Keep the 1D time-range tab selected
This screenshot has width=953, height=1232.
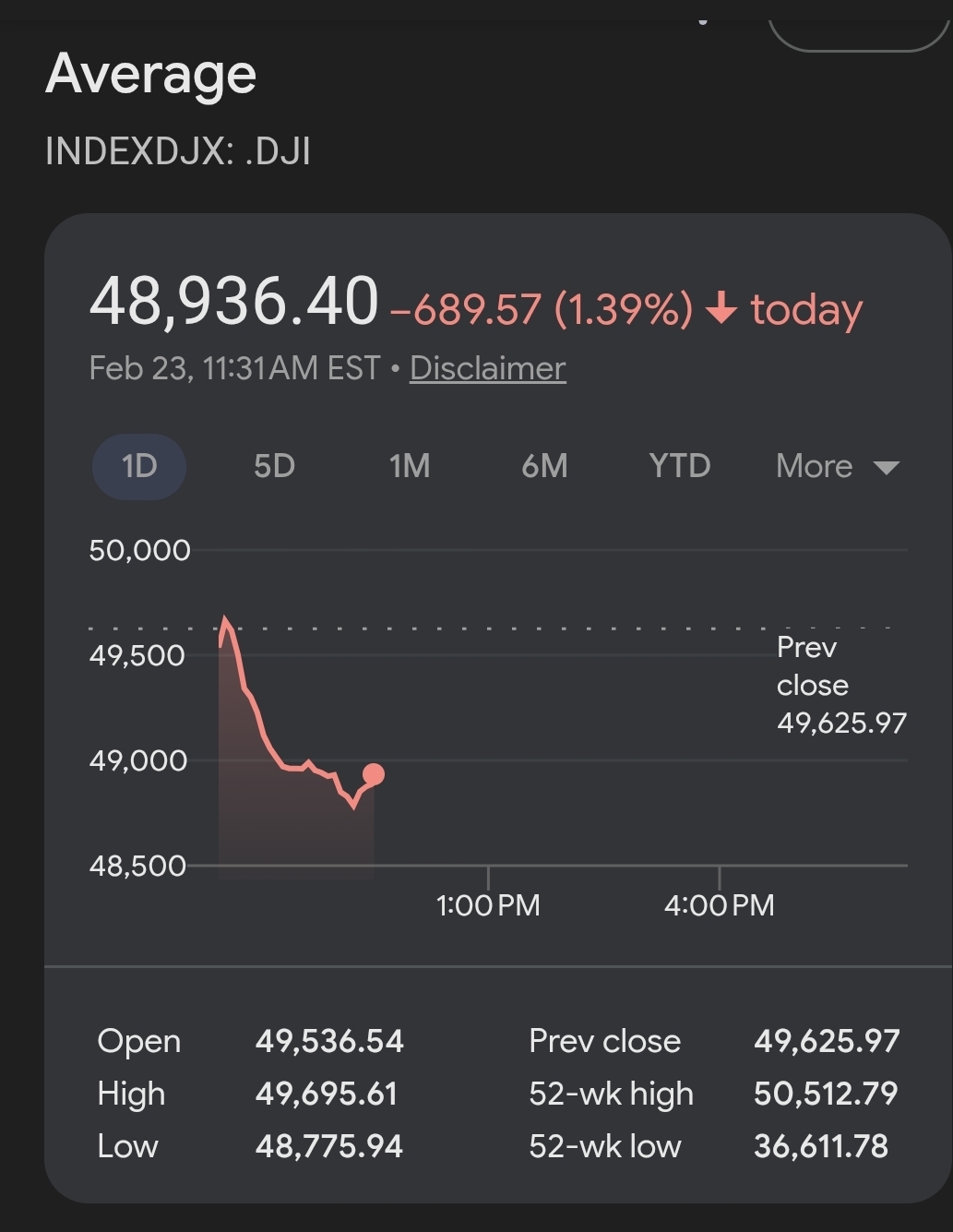(x=138, y=466)
